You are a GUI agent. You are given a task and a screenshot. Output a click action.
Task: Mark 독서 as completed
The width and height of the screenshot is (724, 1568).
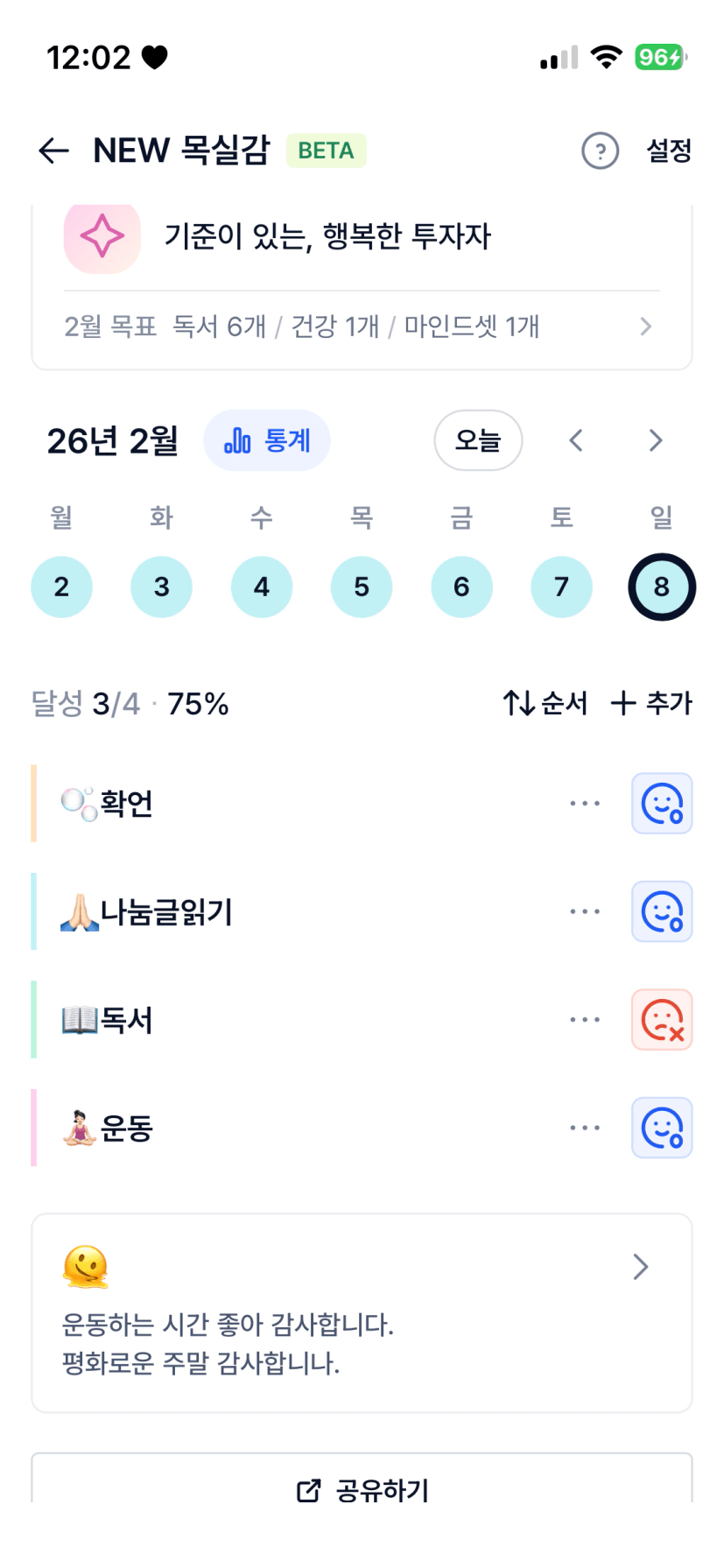(x=662, y=1020)
